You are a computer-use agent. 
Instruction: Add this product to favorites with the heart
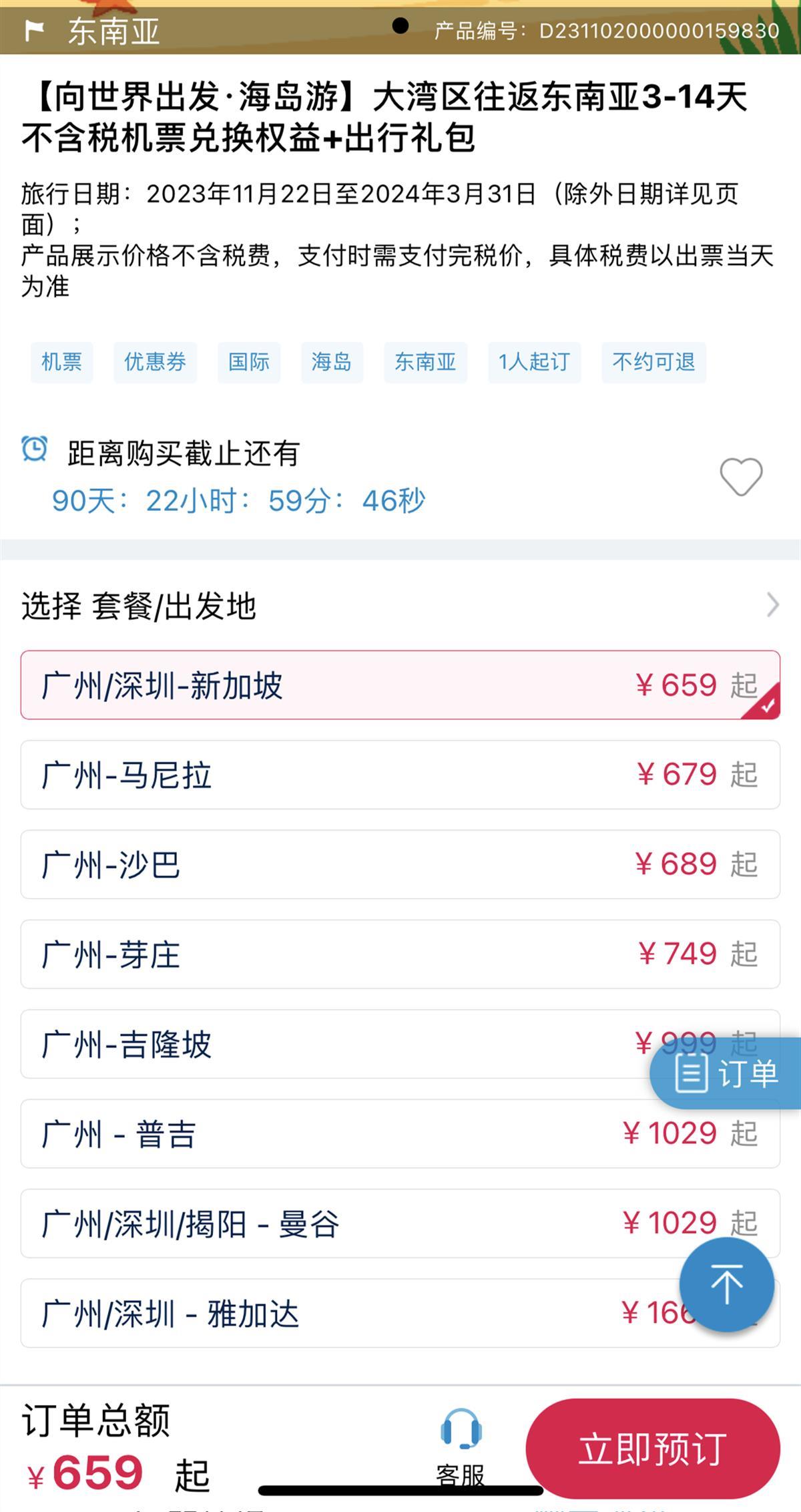click(741, 477)
